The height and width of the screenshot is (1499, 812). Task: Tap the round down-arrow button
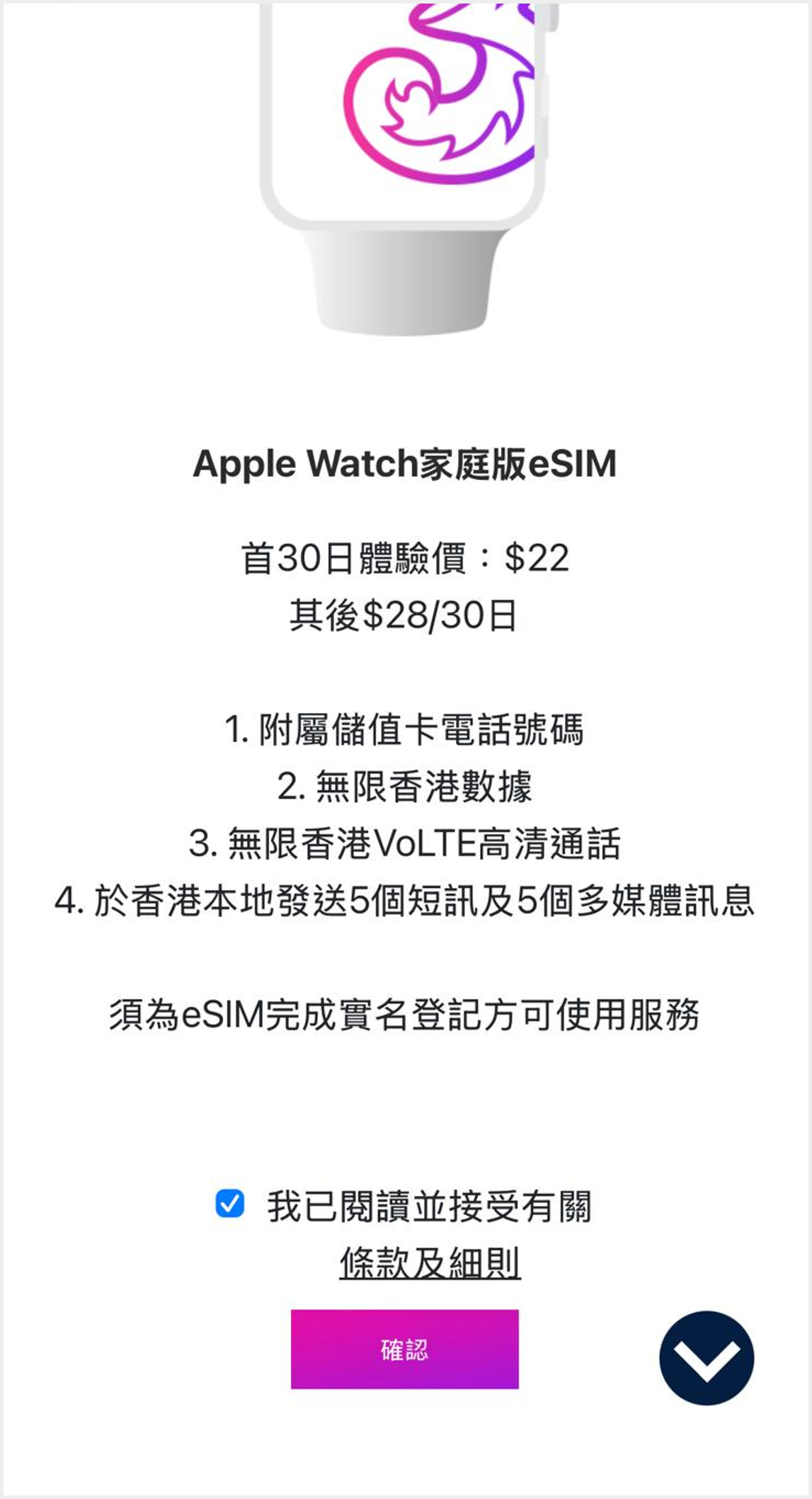[x=707, y=1358]
